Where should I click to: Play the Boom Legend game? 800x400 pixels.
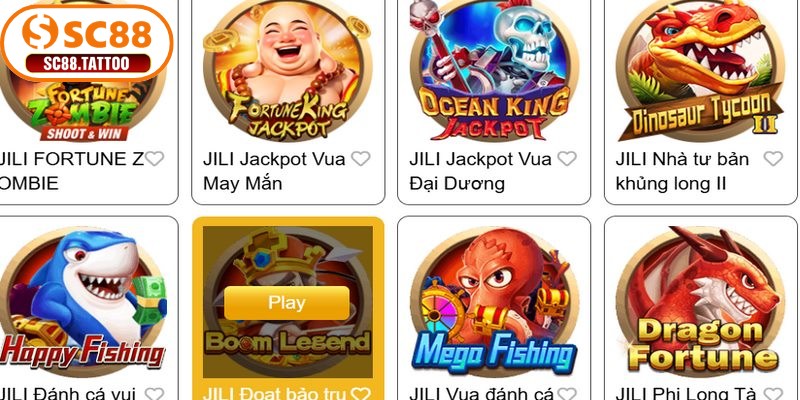287,302
